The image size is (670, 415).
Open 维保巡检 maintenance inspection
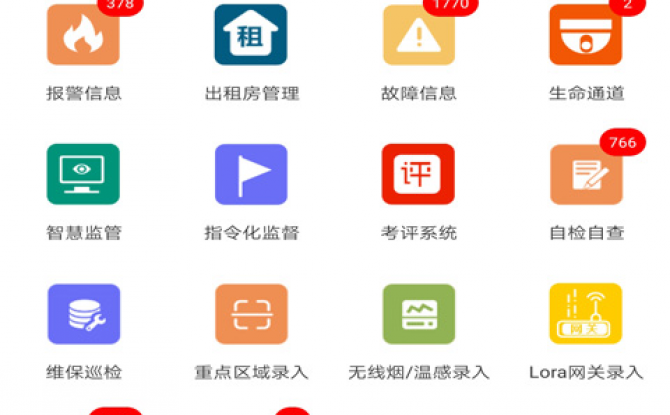point(83,315)
